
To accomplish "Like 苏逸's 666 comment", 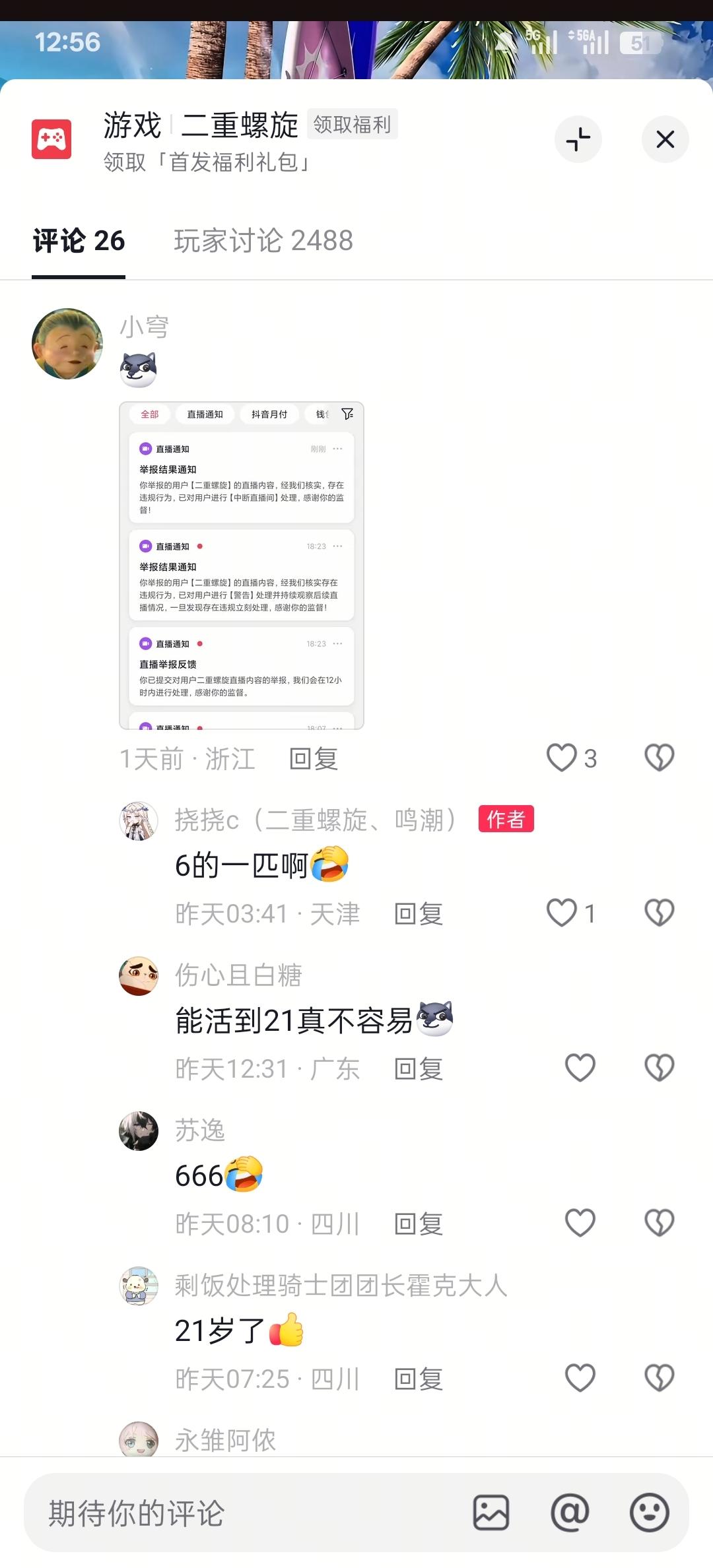I will tap(580, 1223).
